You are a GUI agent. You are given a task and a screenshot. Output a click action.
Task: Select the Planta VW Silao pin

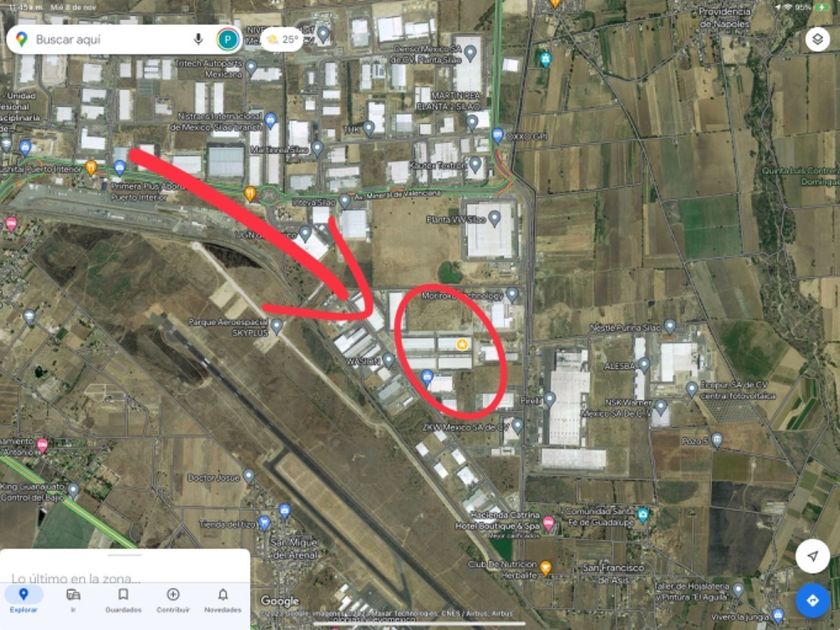tap(494, 218)
